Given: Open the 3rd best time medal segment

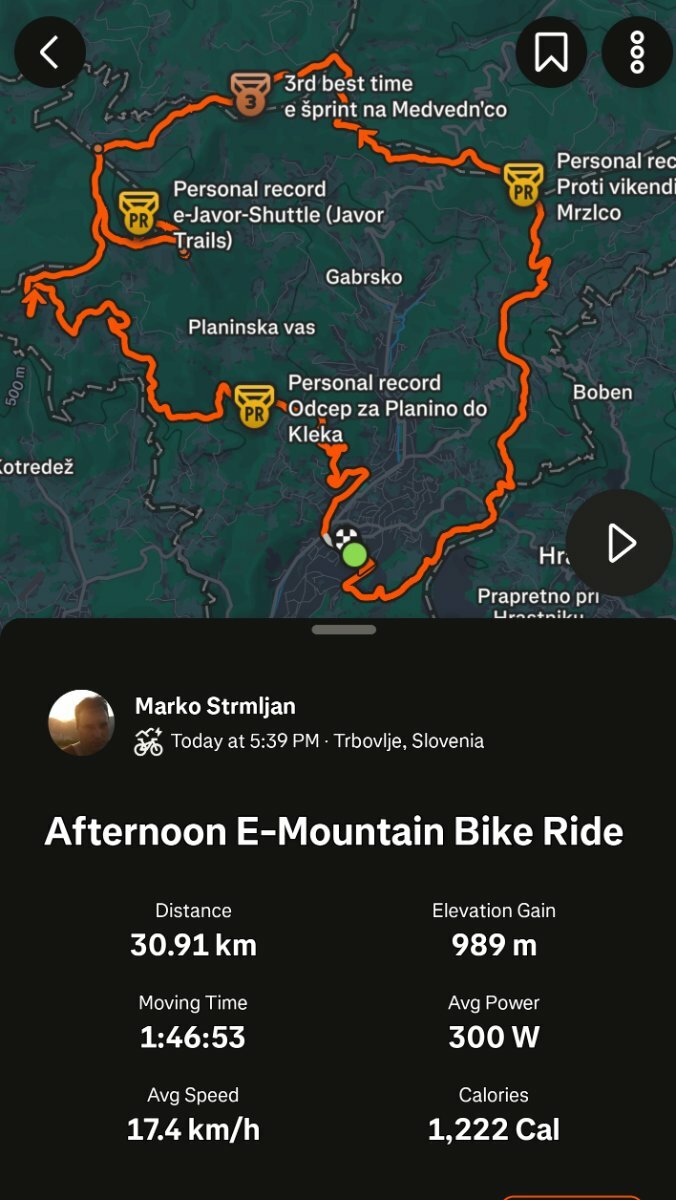Looking at the screenshot, I should [247, 93].
